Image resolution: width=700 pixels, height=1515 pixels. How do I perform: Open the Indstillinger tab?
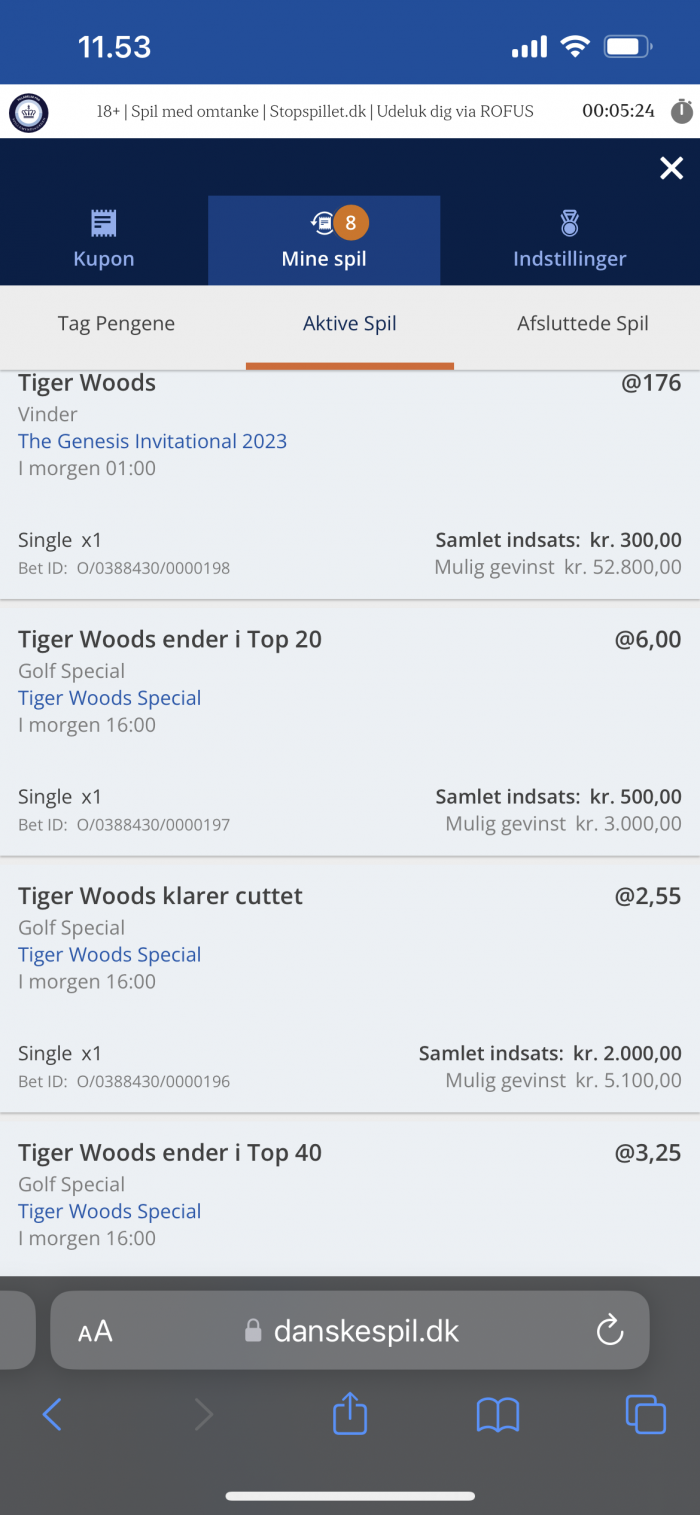[570, 240]
